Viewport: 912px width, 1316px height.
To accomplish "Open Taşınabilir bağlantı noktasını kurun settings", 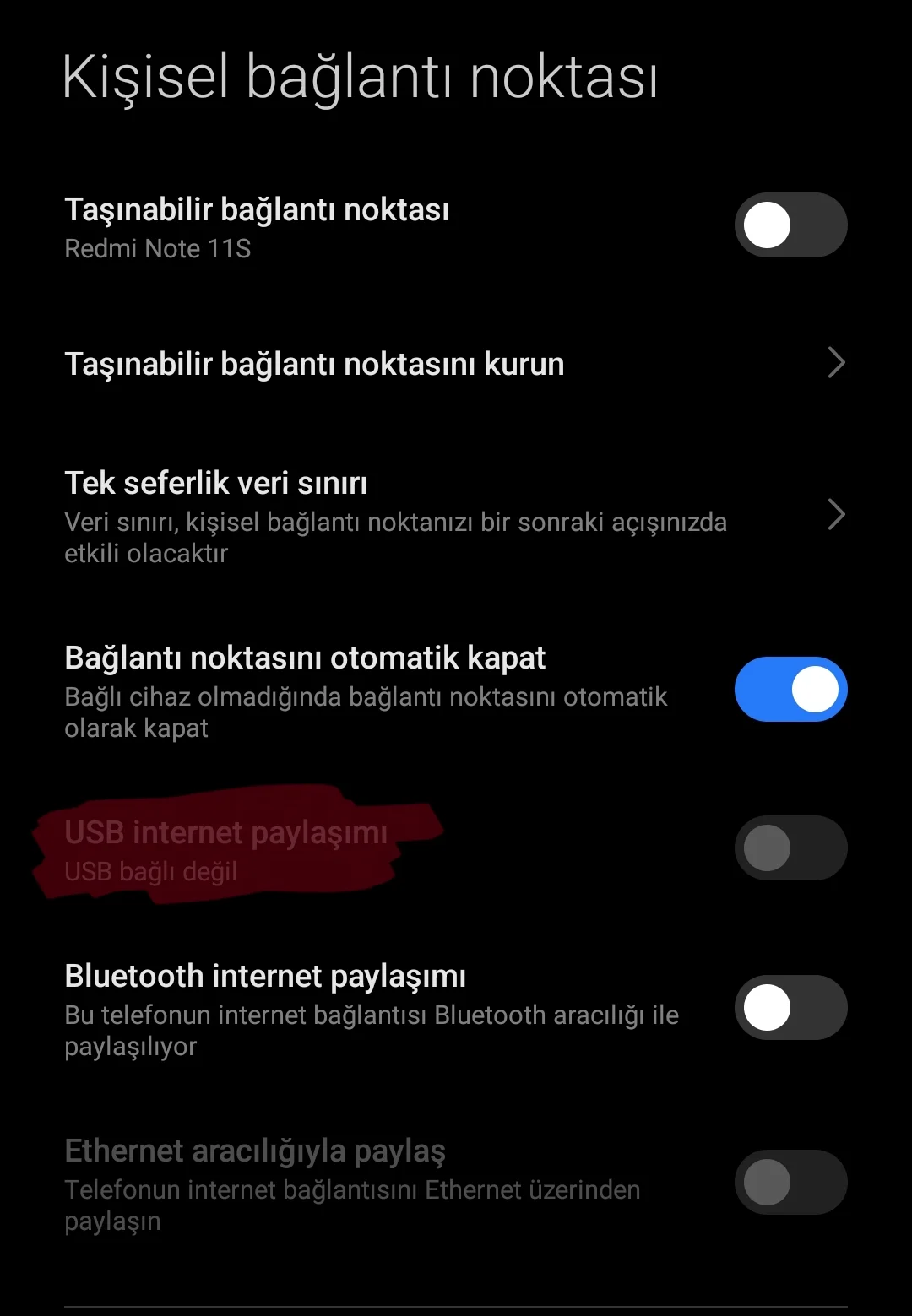I will click(x=454, y=364).
